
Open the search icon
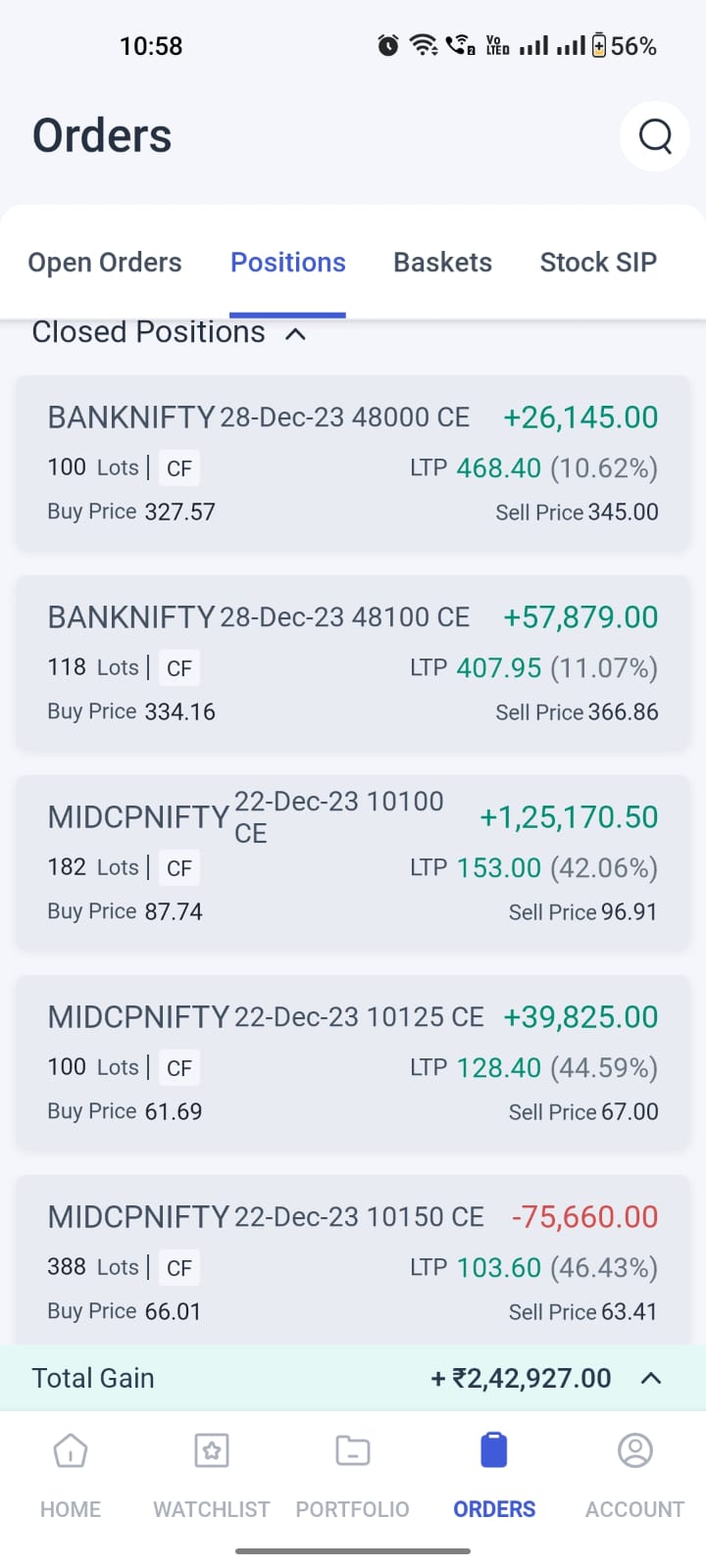coord(655,136)
